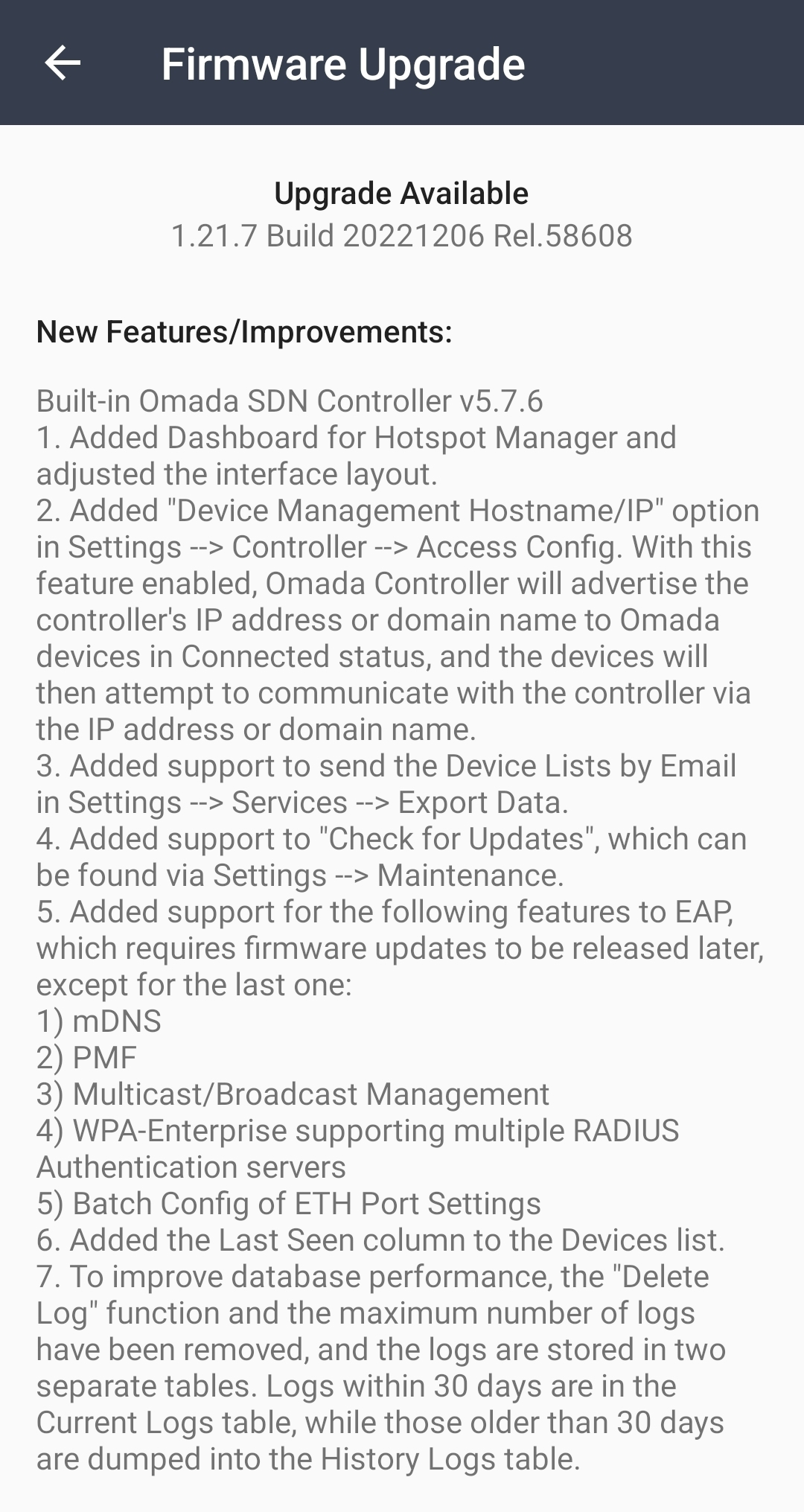
Task: Click the Multicast/Broadcast Management line
Action: click(x=293, y=1094)
